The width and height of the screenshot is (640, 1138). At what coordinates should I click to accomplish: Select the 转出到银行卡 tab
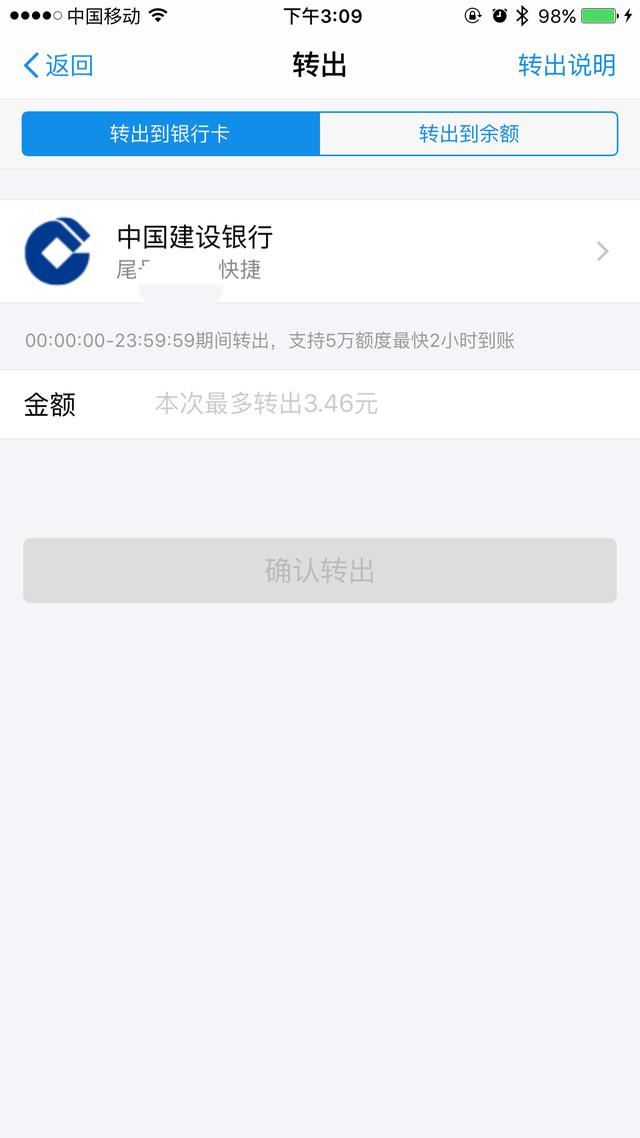click(x=171, y=134)
